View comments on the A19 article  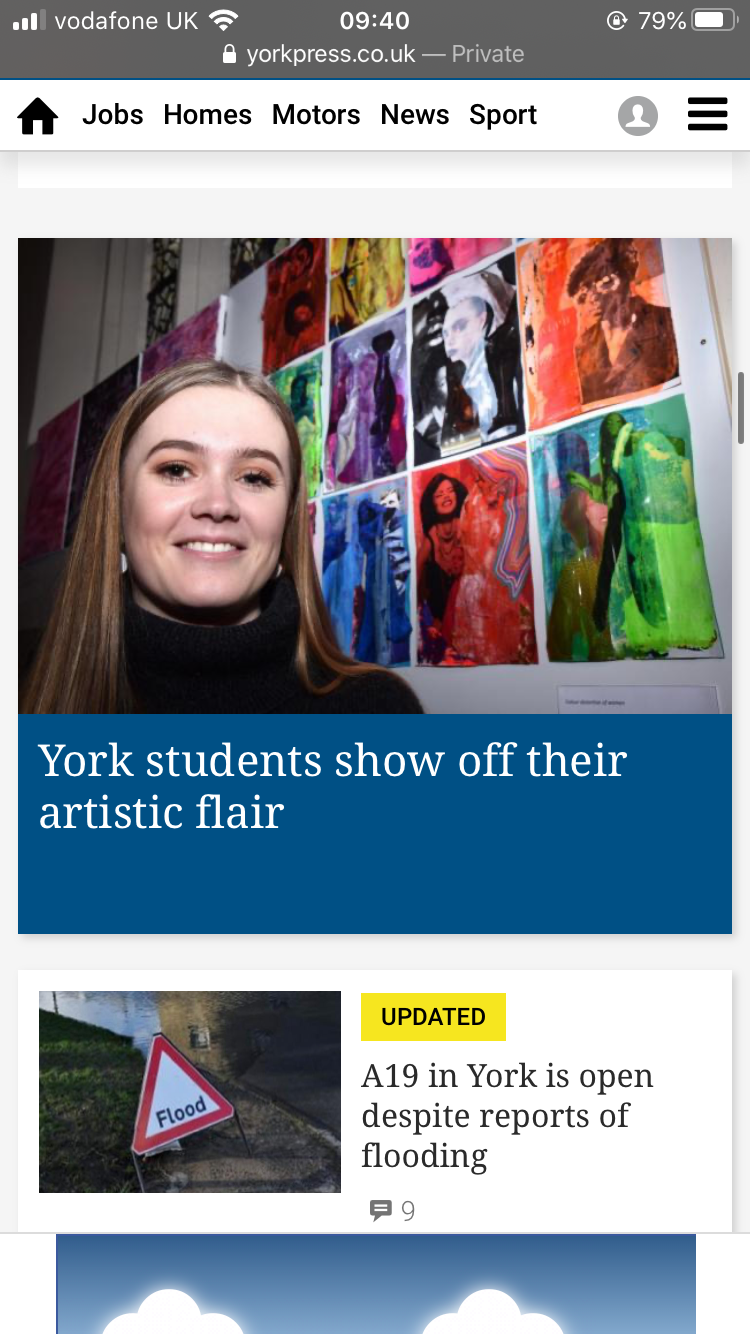pyautogui.click(x=392, y=1211)
